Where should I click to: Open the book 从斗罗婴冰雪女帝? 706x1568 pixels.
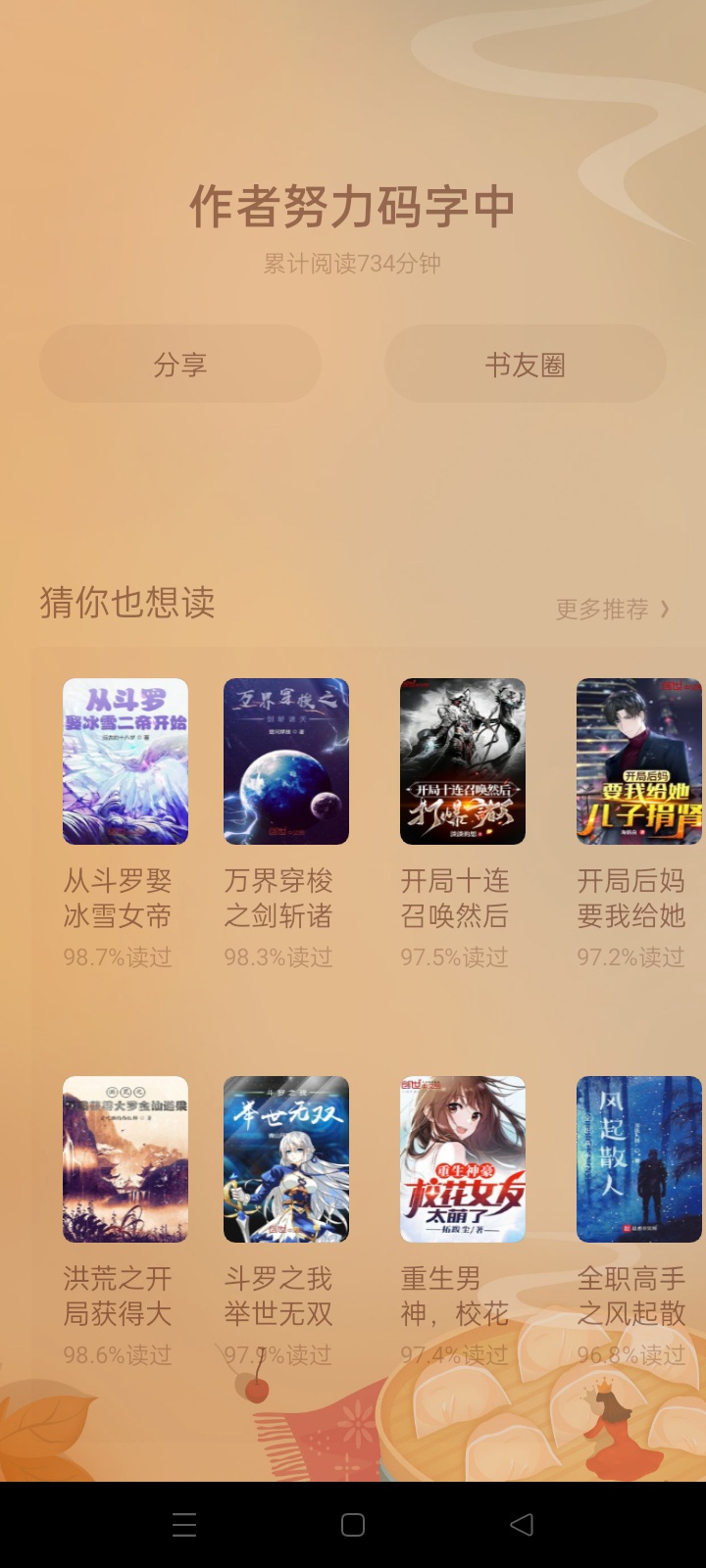click(126, 761)
